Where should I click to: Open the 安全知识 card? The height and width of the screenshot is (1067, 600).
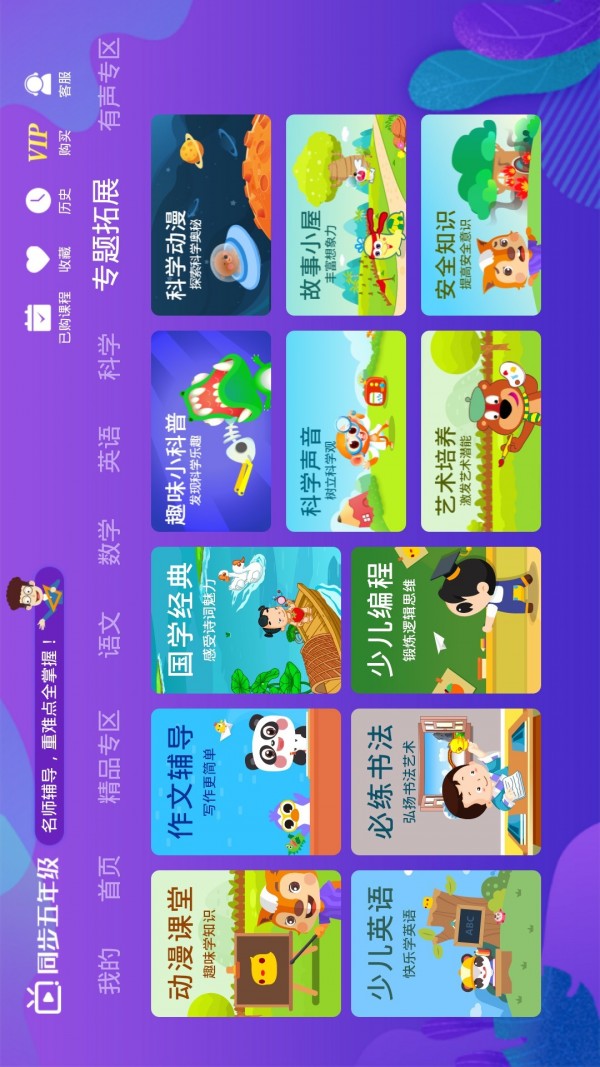480,215
